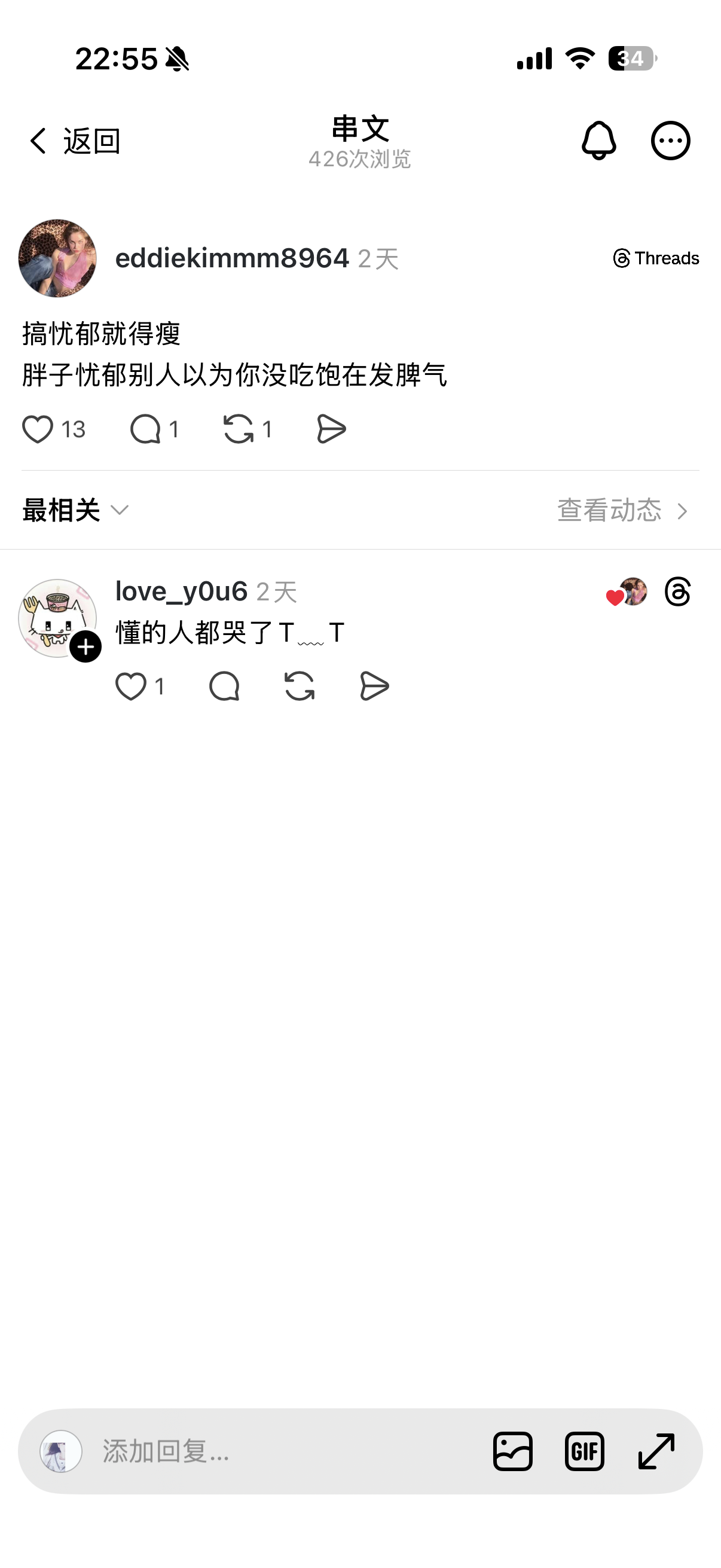Screen dimensions: 721x1568
Task: Add a GIF to the reply
Action: coord(584,1451)
